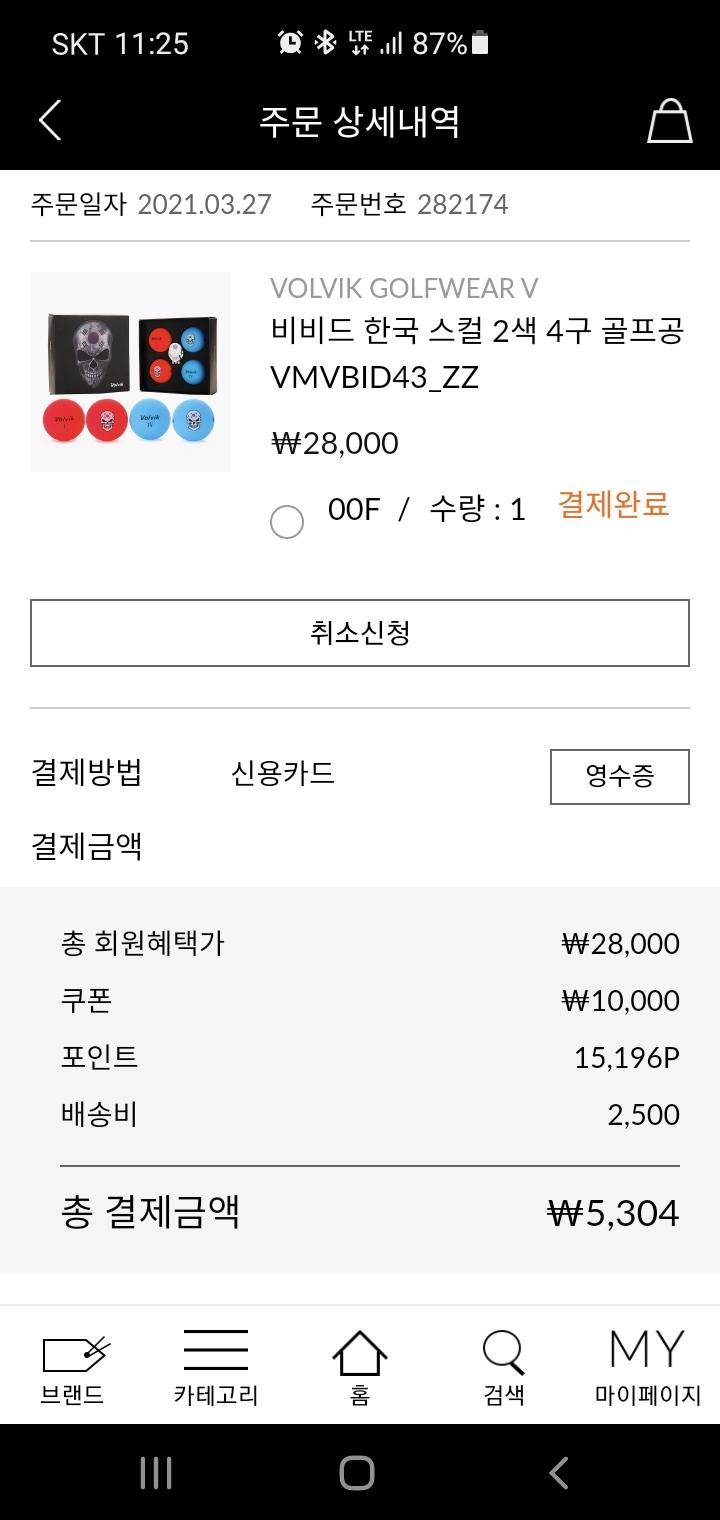Open the 카테고리 menu tab
The height and width of the screenshot is (1520, 720).
click(x=216, y=1366)
